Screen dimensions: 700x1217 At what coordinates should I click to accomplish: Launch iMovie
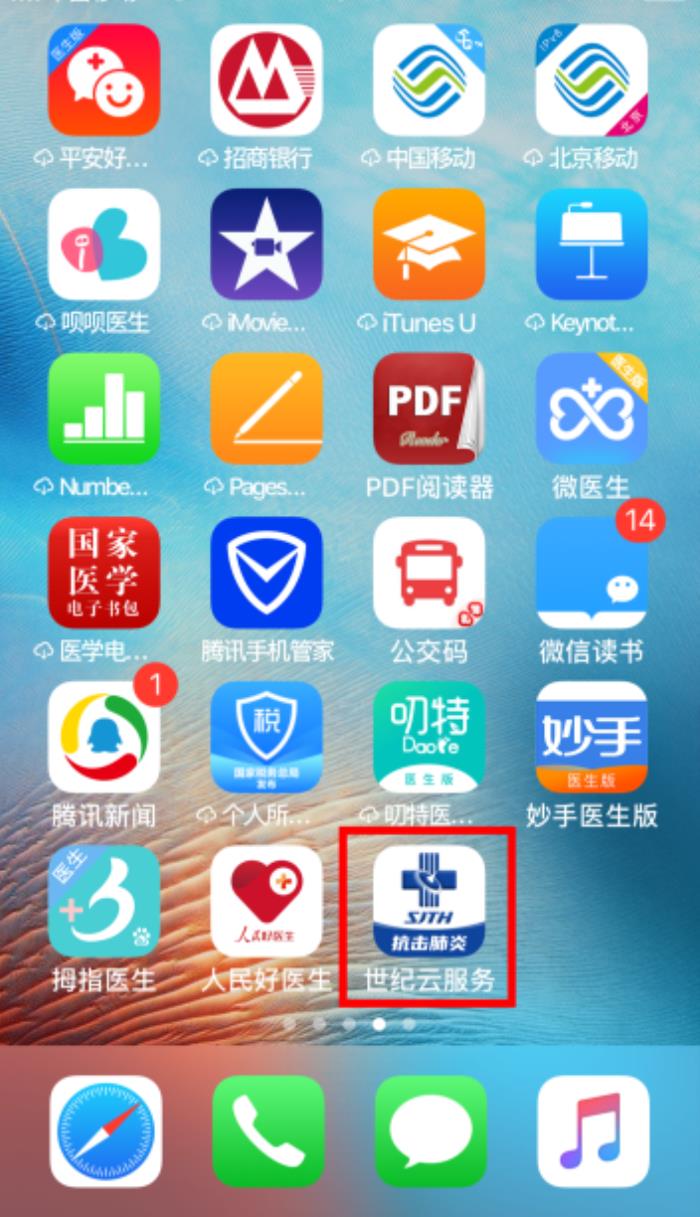coord(266,244)
